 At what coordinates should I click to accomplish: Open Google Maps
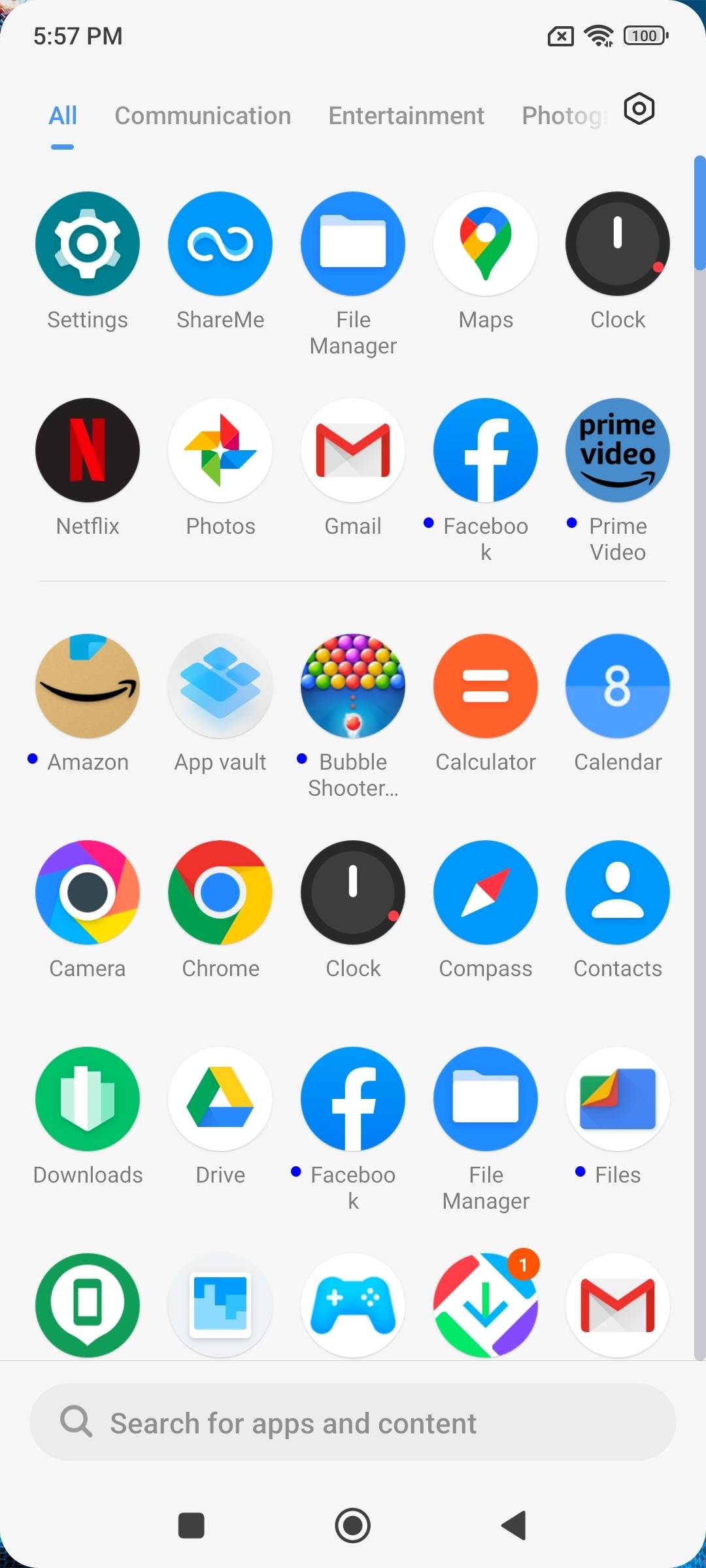pyautogui.click(x=486, y=244)
